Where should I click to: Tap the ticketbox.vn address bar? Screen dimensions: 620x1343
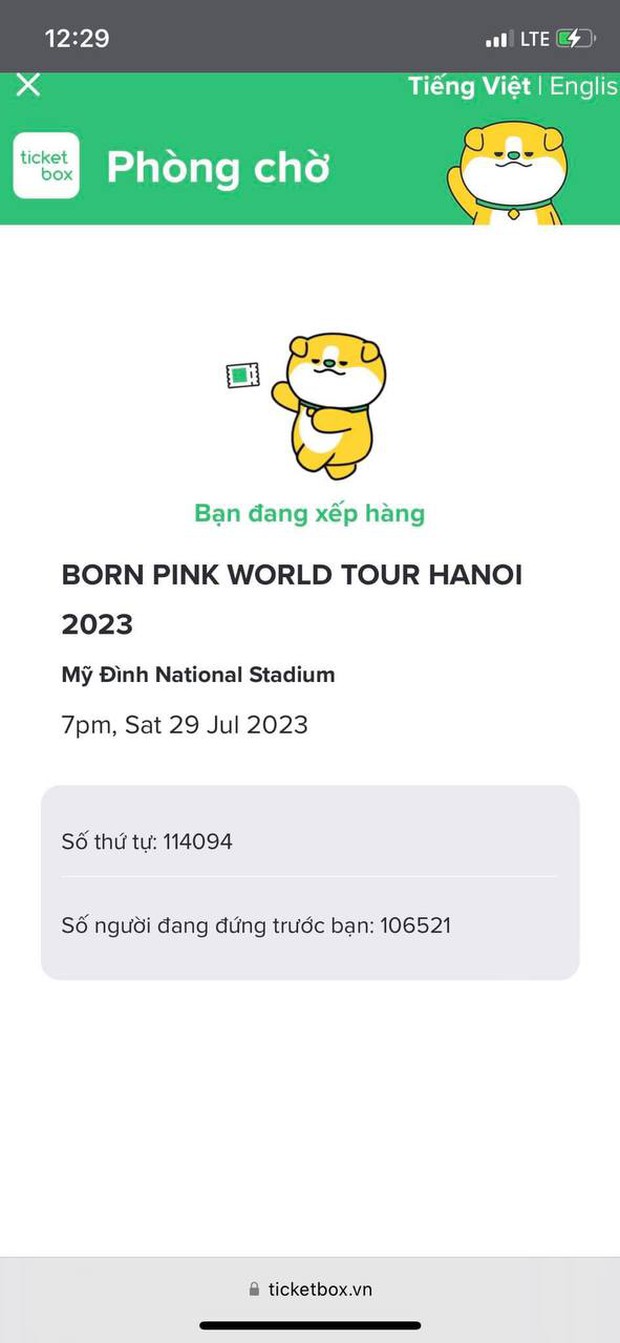pos(310,1289)
